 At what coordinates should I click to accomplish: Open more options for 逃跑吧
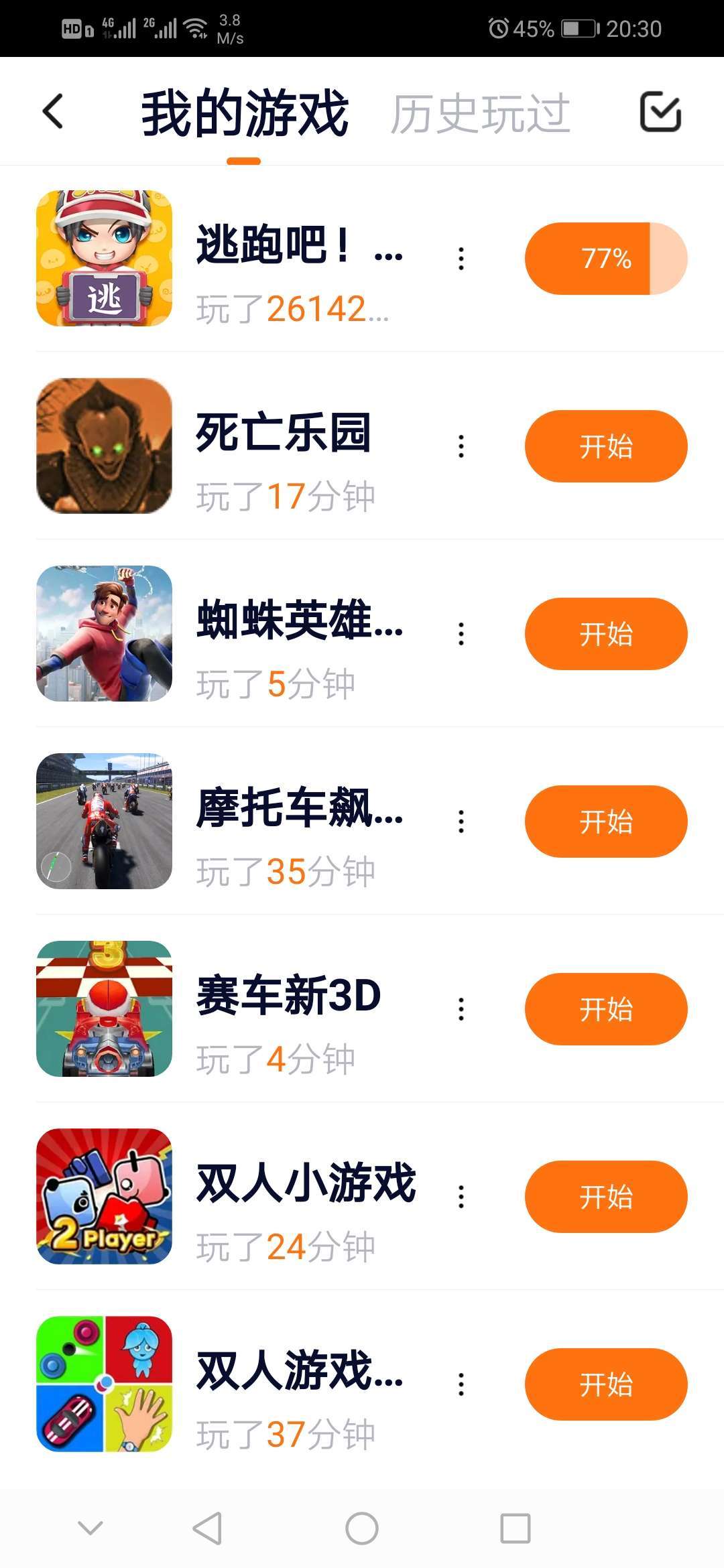point(461,259)
